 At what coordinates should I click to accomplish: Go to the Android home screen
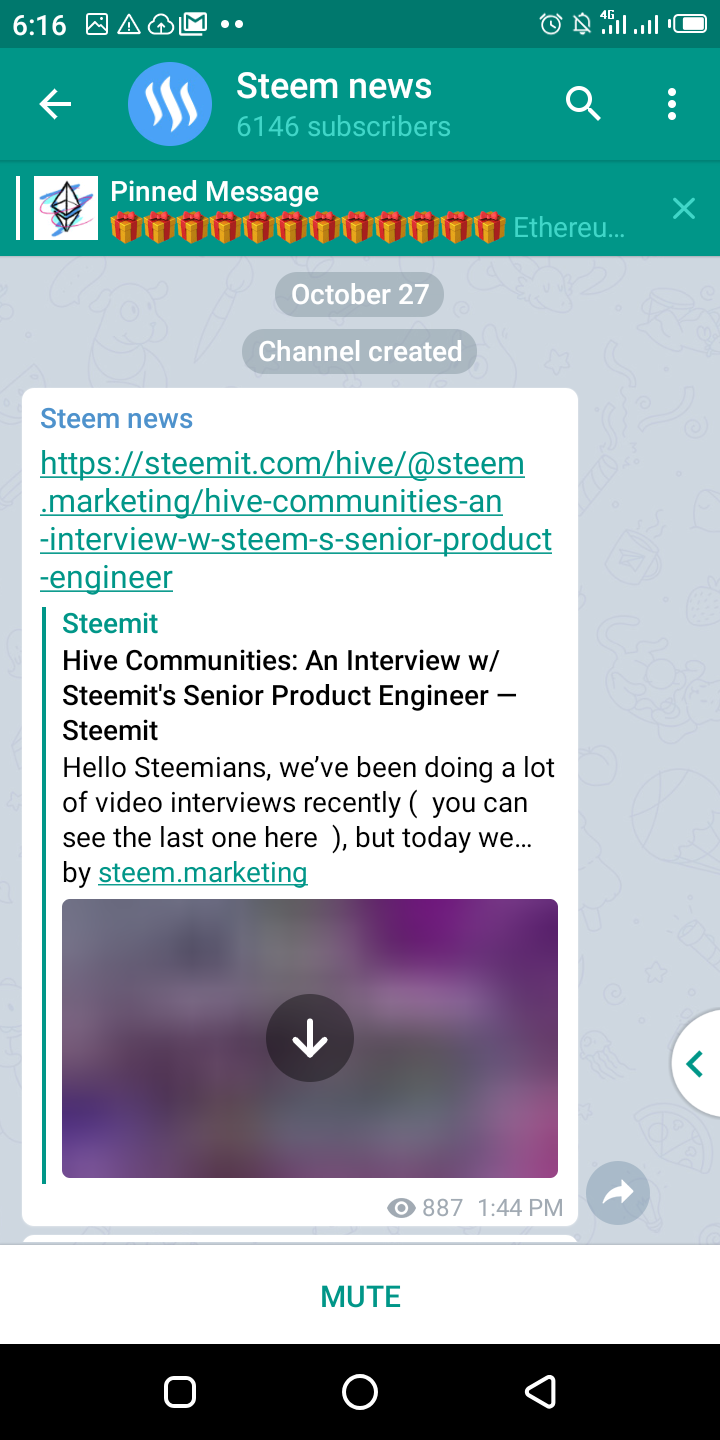point(360,1391)
